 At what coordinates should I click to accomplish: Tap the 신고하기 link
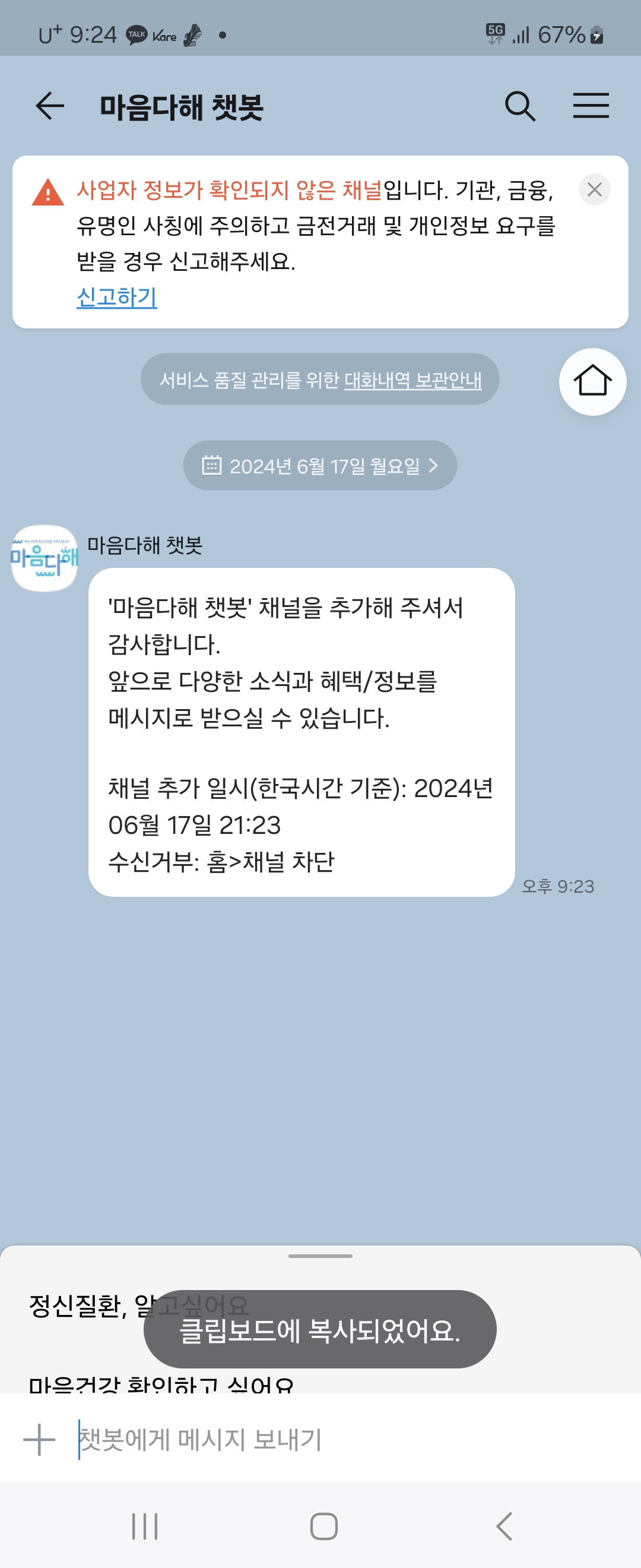(x=117, y=297)
